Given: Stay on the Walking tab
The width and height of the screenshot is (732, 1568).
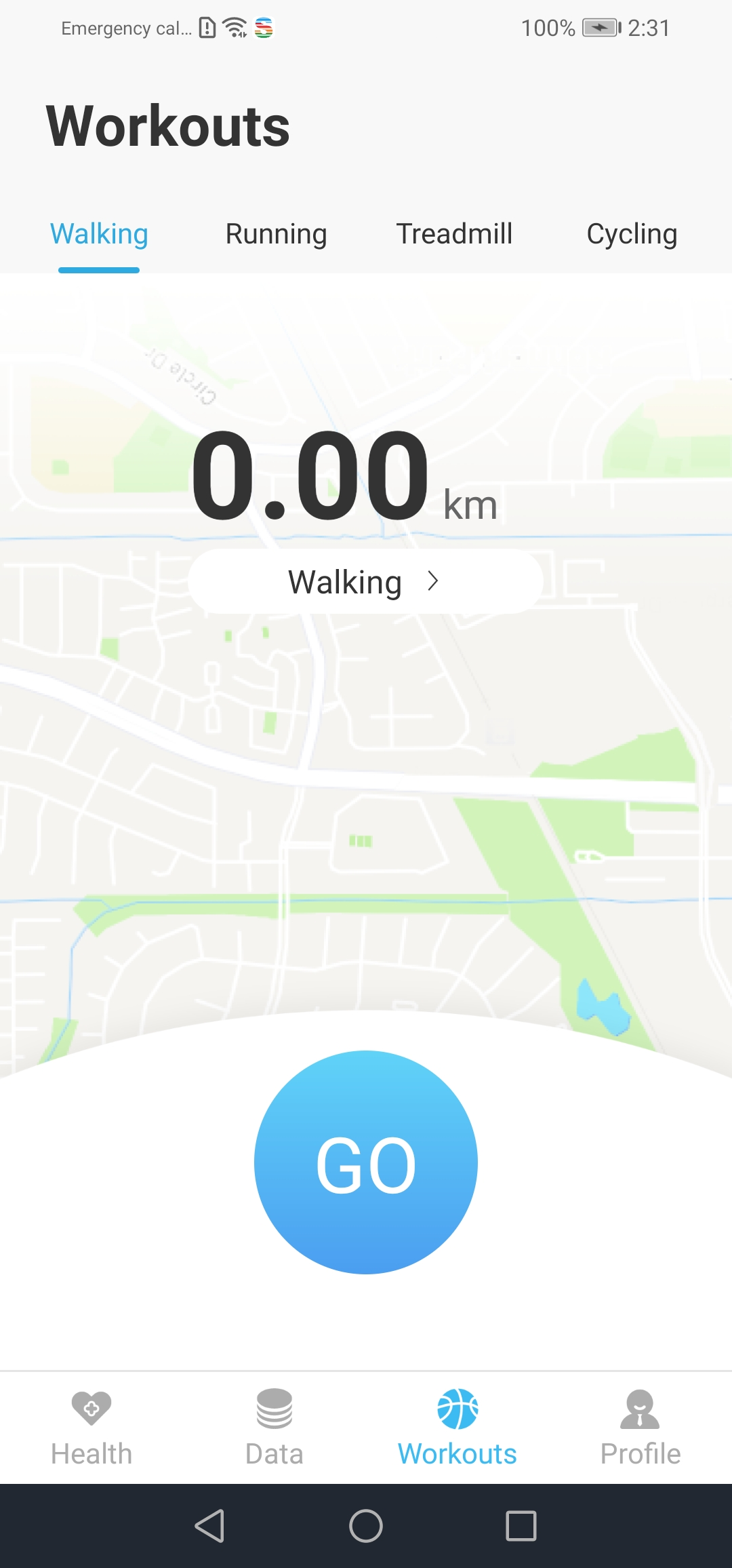Looking at the screenshot, I should click(98, 233).
